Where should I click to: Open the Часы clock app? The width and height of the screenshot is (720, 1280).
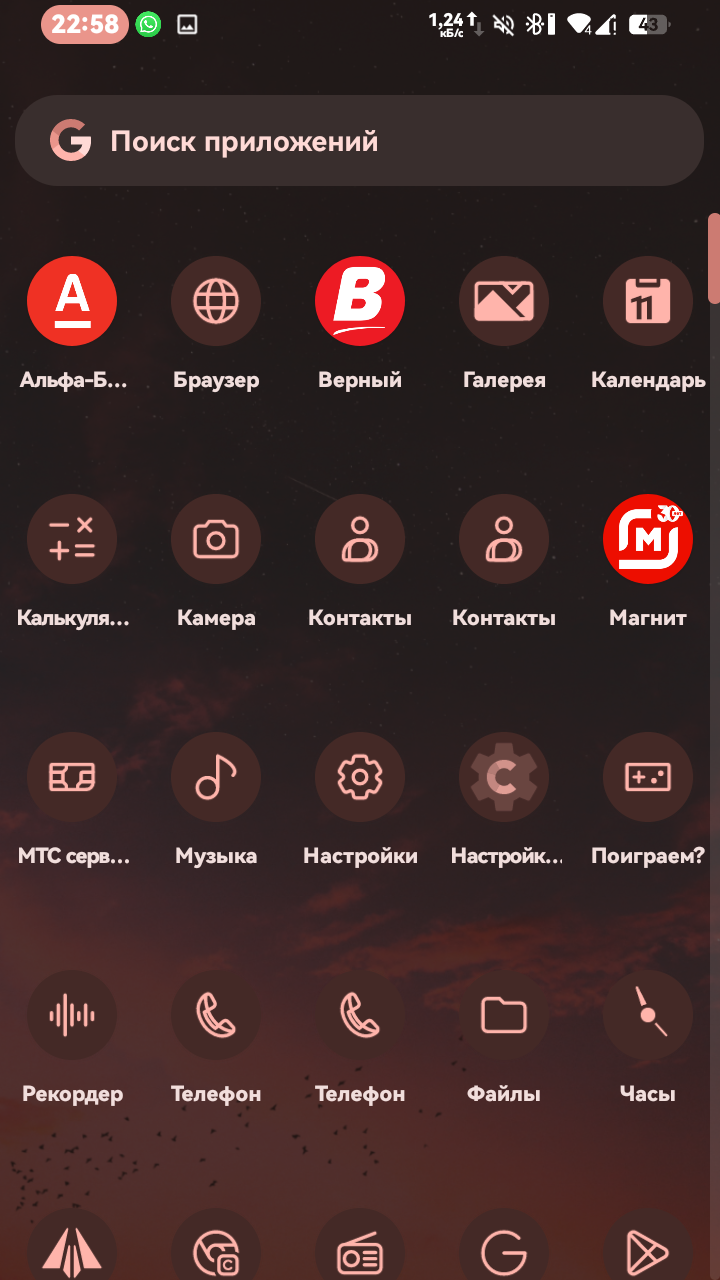[648, 1015]
